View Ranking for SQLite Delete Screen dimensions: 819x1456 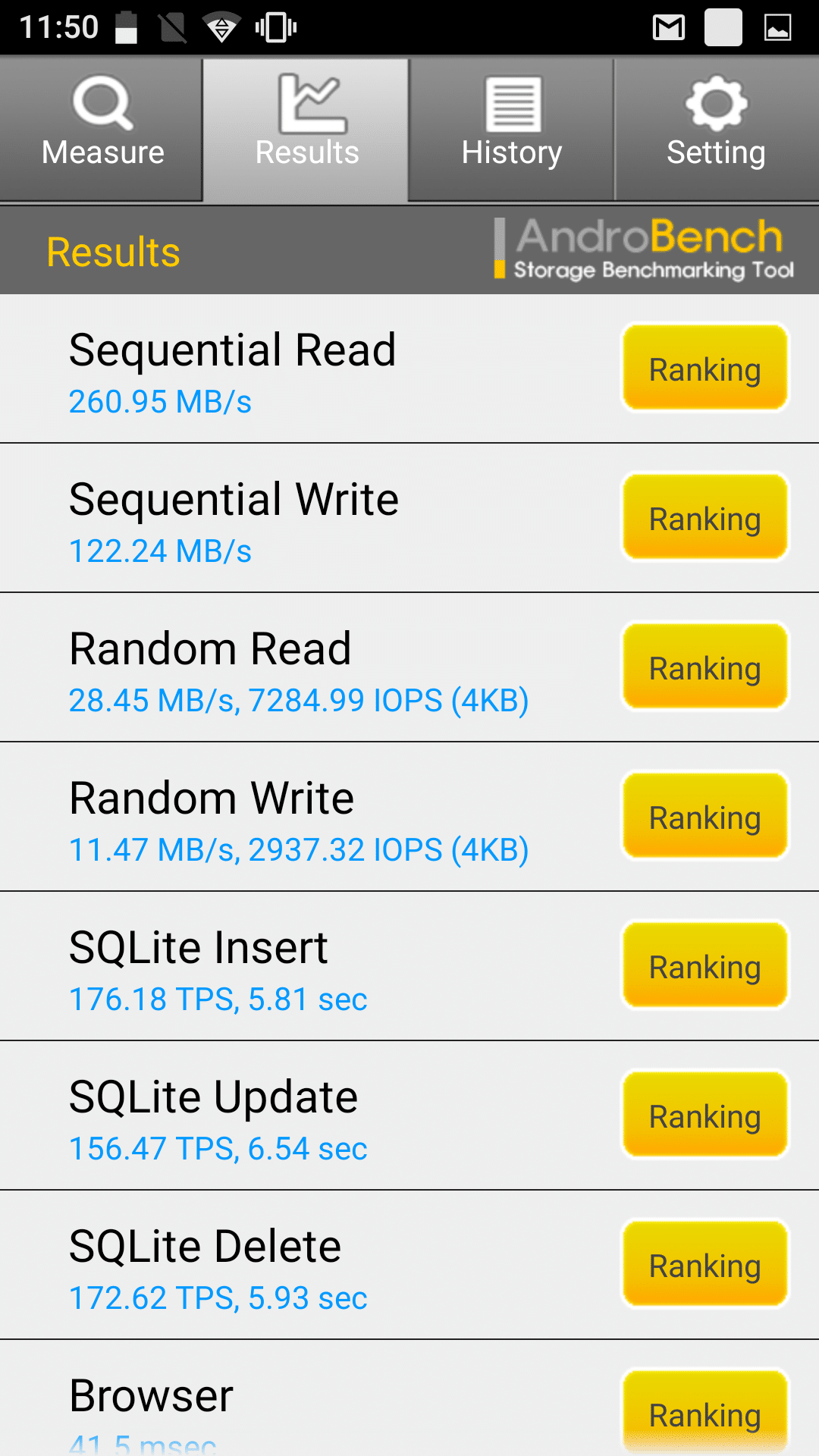[705, 1264]
